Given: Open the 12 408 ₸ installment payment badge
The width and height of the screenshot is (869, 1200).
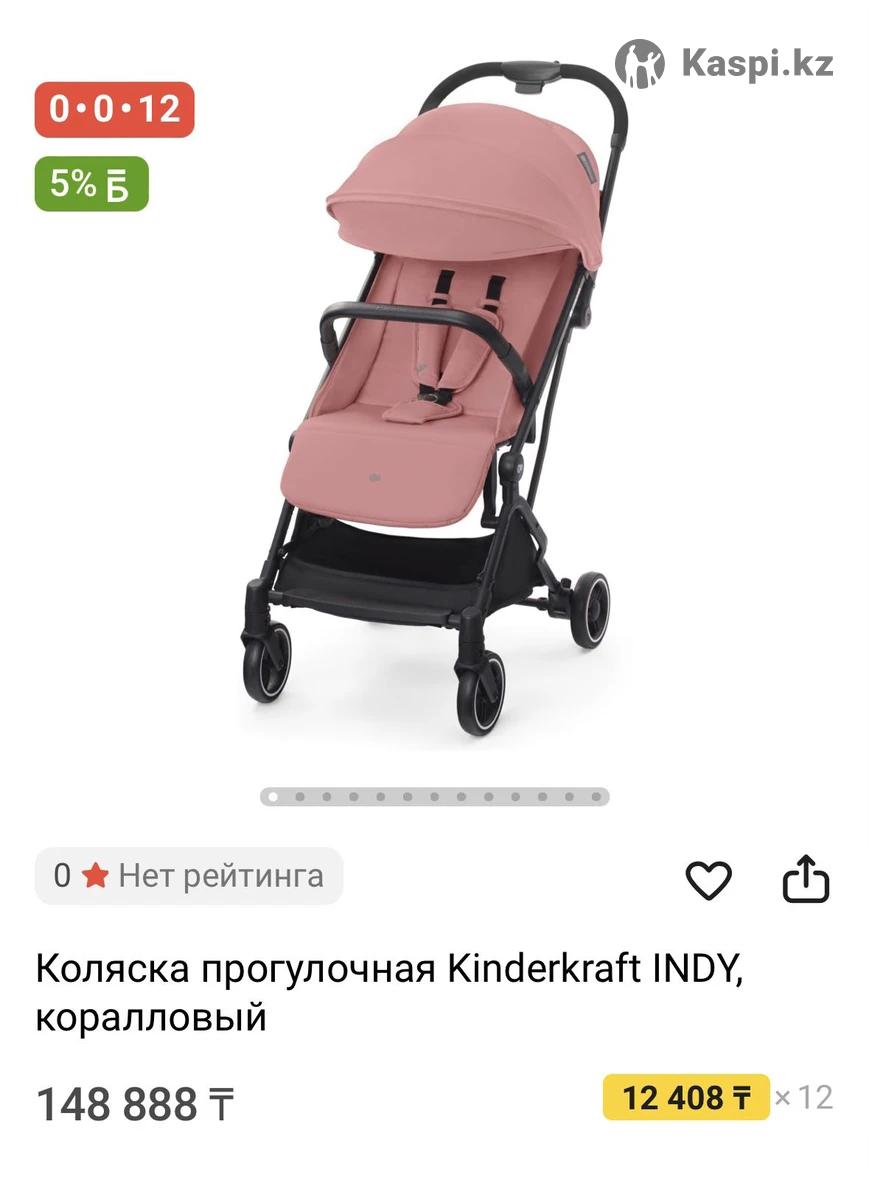Looking at the screenshot, I should (x=686, y=1097).
